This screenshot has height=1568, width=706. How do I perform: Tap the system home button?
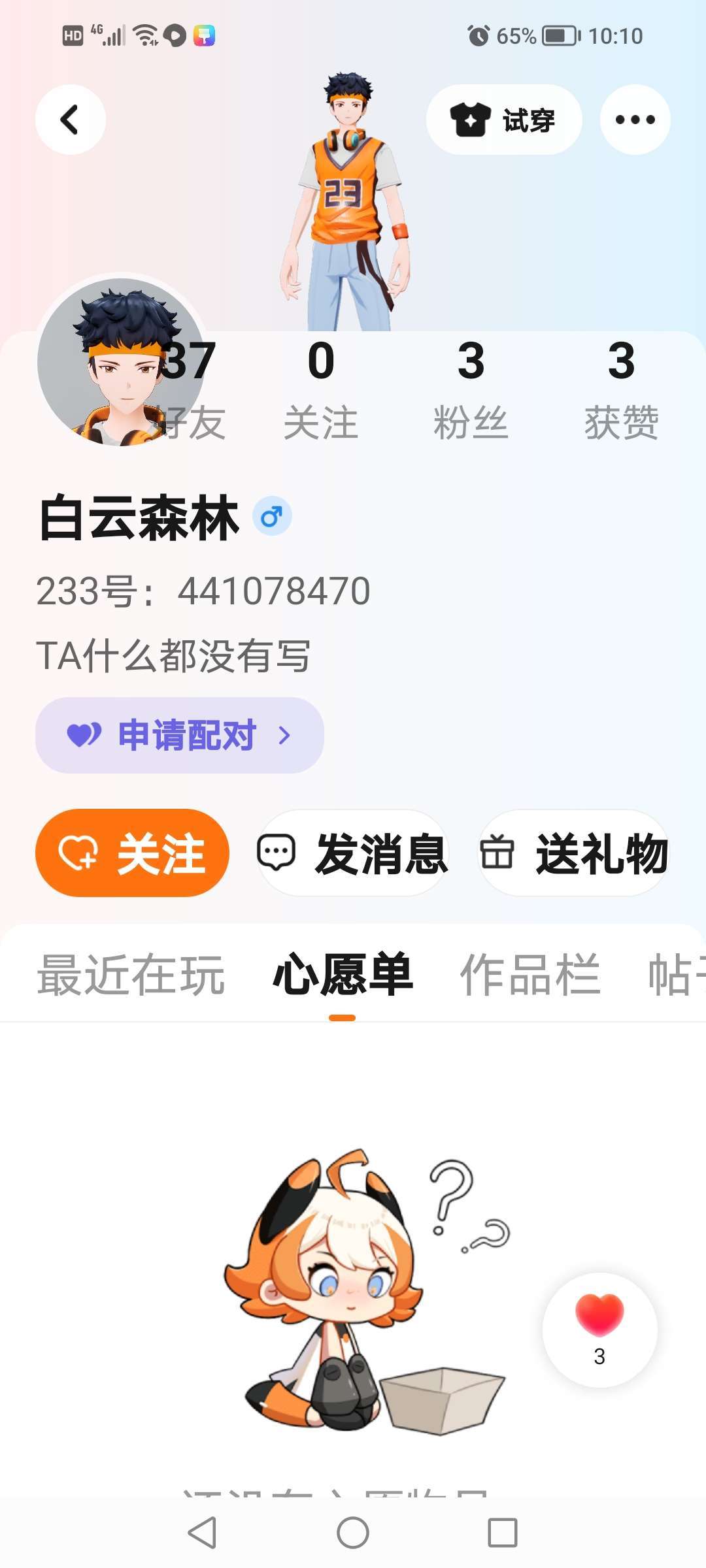tap(353, 1532)
